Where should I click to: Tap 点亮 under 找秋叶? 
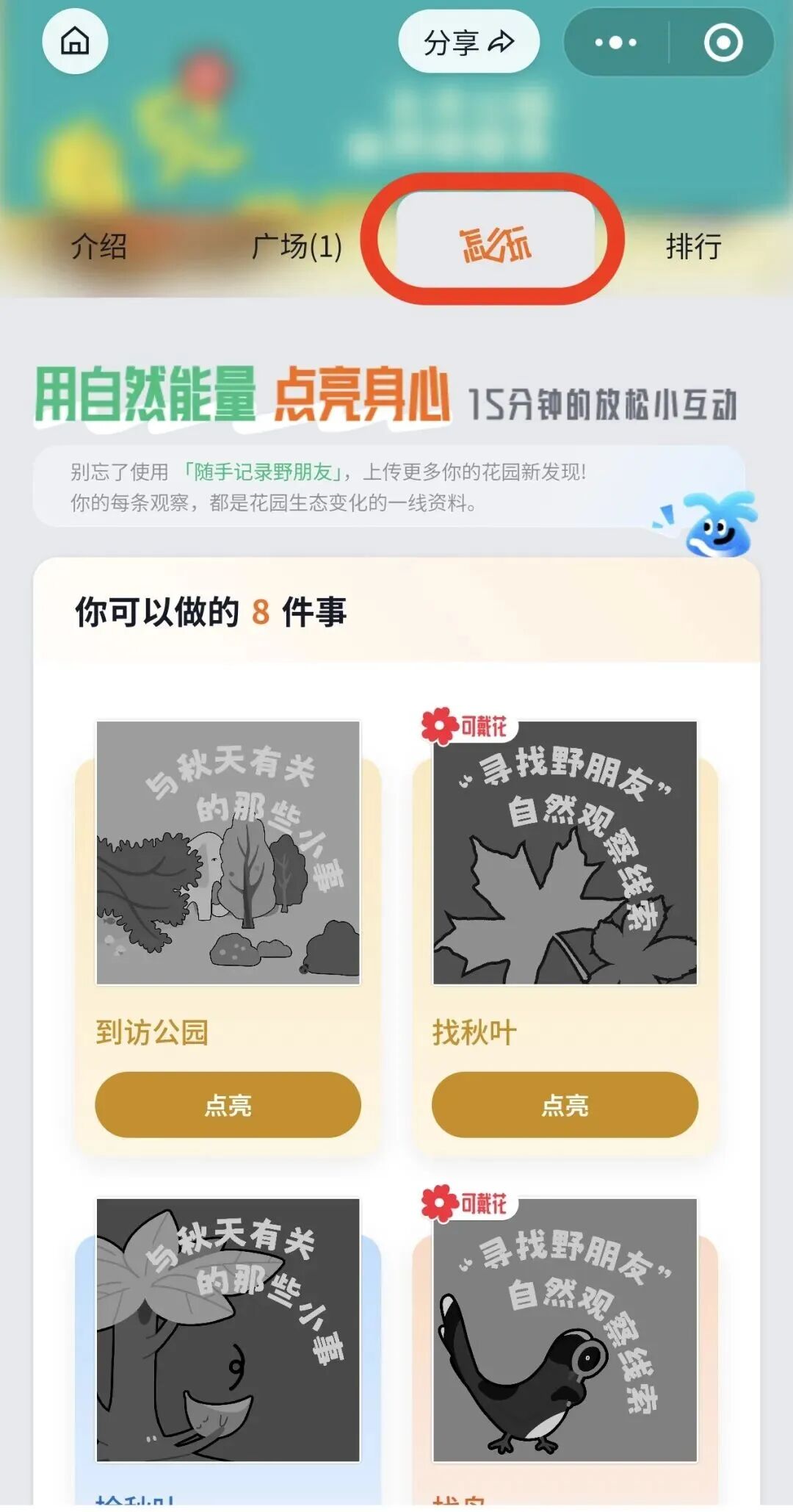pyautogui.click(x=565, y=1104)
